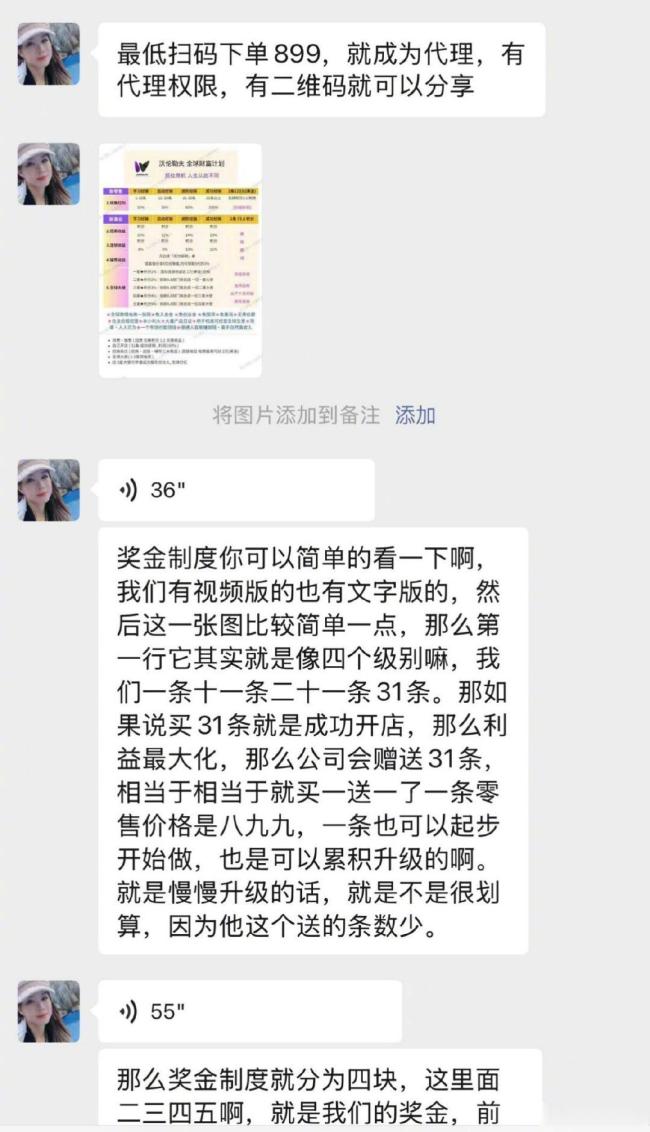The width and height of the screenshot is (650, 1132).
Task: Play the 36-second voice message
Action: click(x=236, y=490)
